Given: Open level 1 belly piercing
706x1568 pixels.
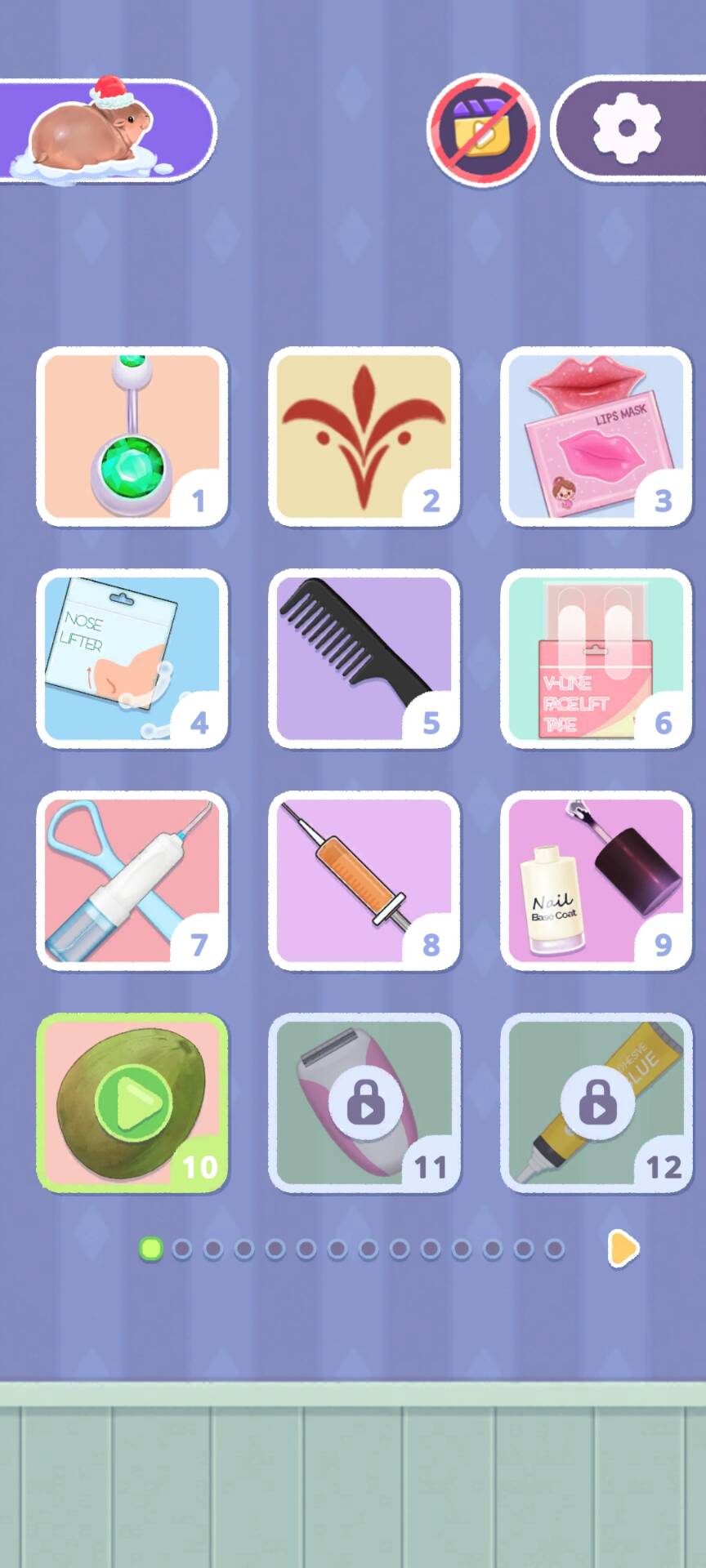Looking at the screenshot, I should (x=132, y=436).
